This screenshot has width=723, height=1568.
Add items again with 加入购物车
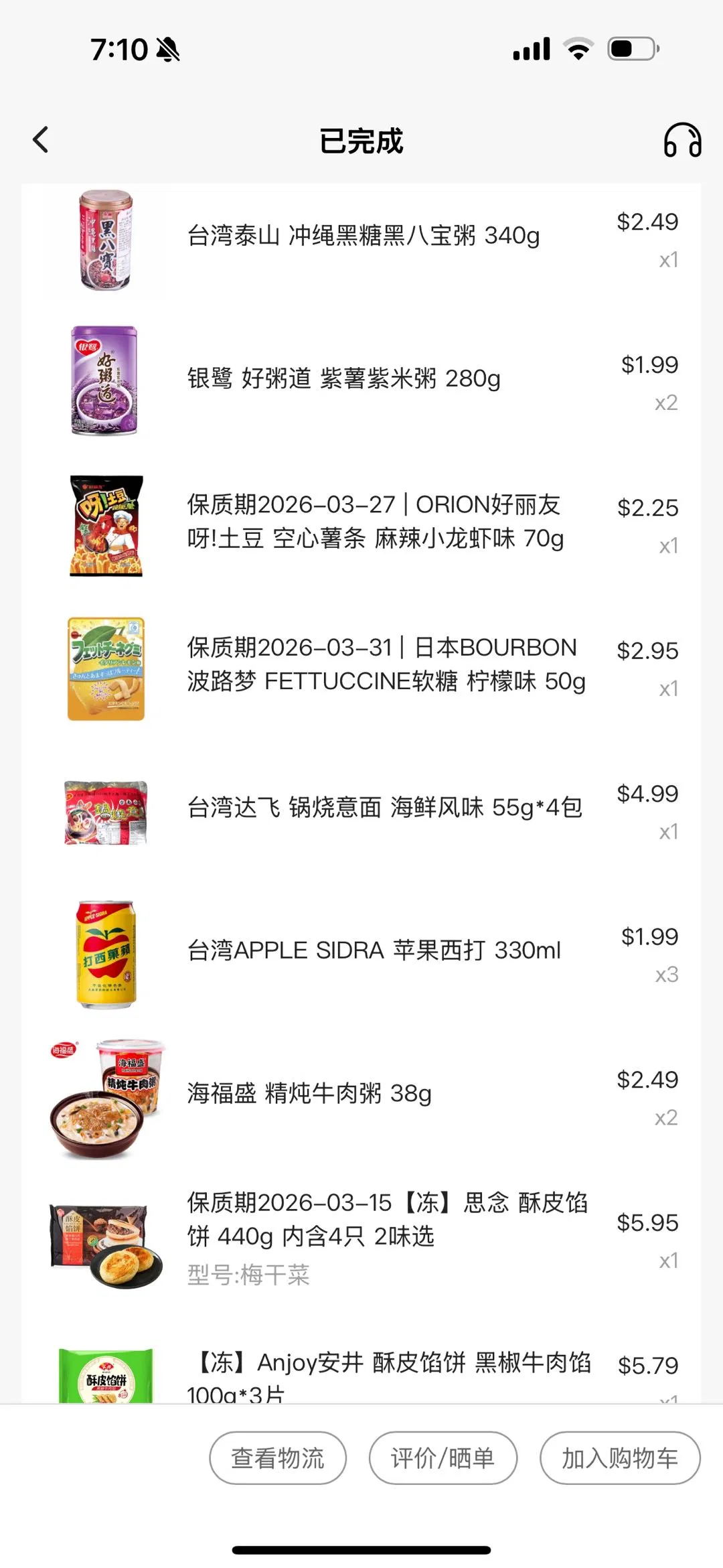619,1458
